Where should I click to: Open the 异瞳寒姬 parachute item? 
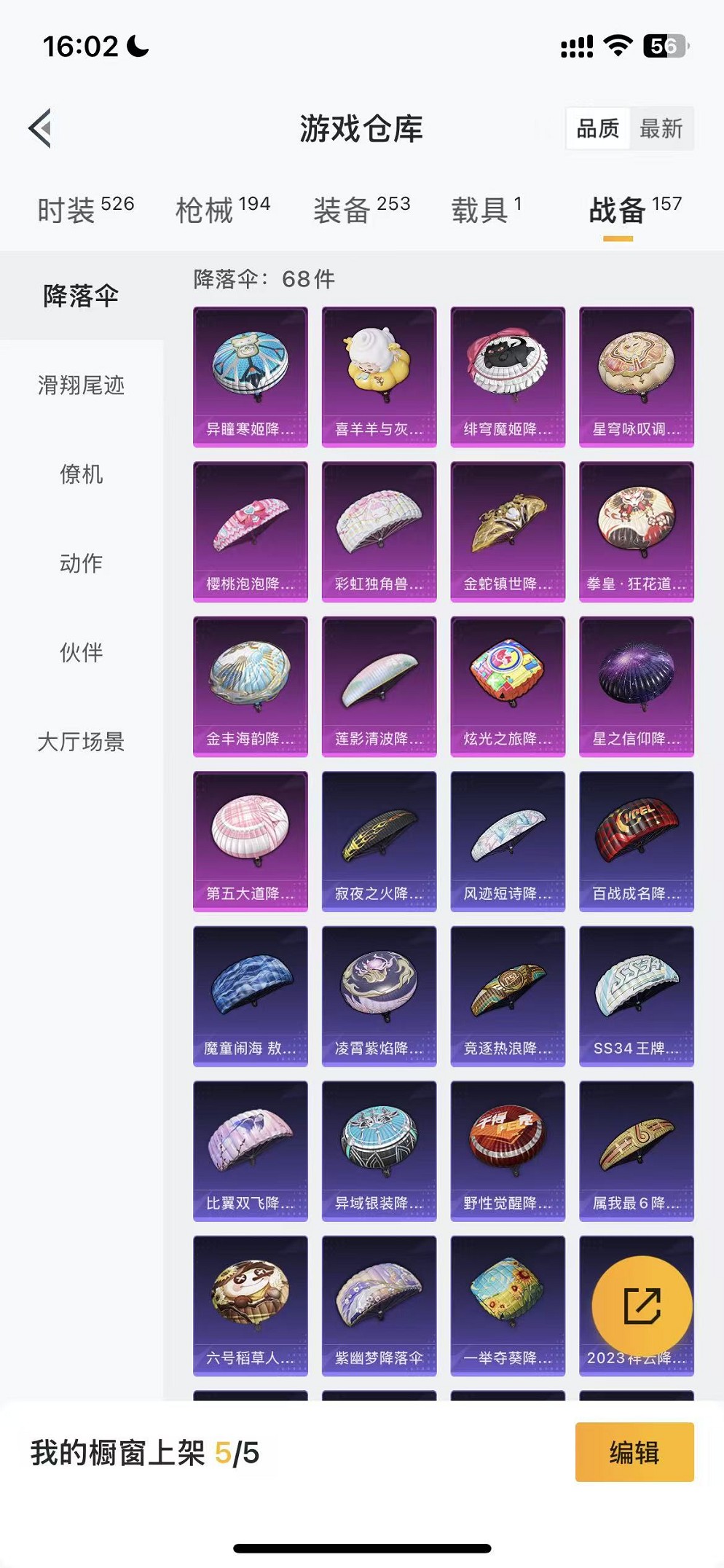[250, 376]
